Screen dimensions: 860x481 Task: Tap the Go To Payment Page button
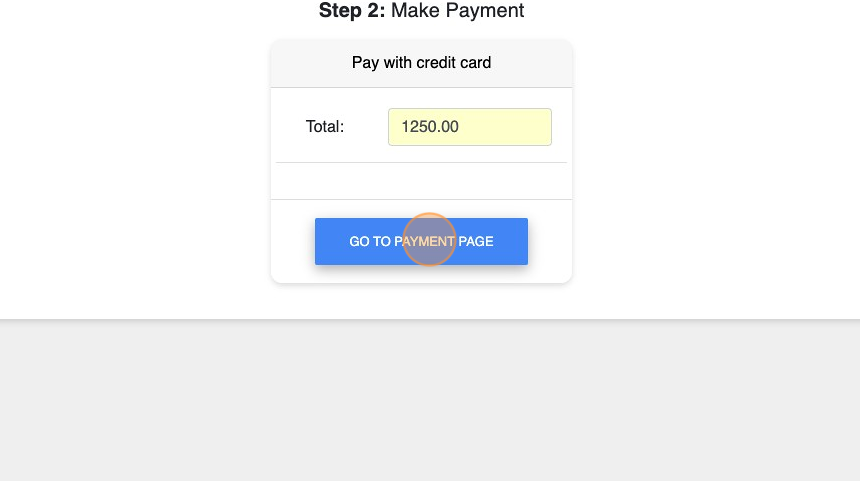point(421,241)
